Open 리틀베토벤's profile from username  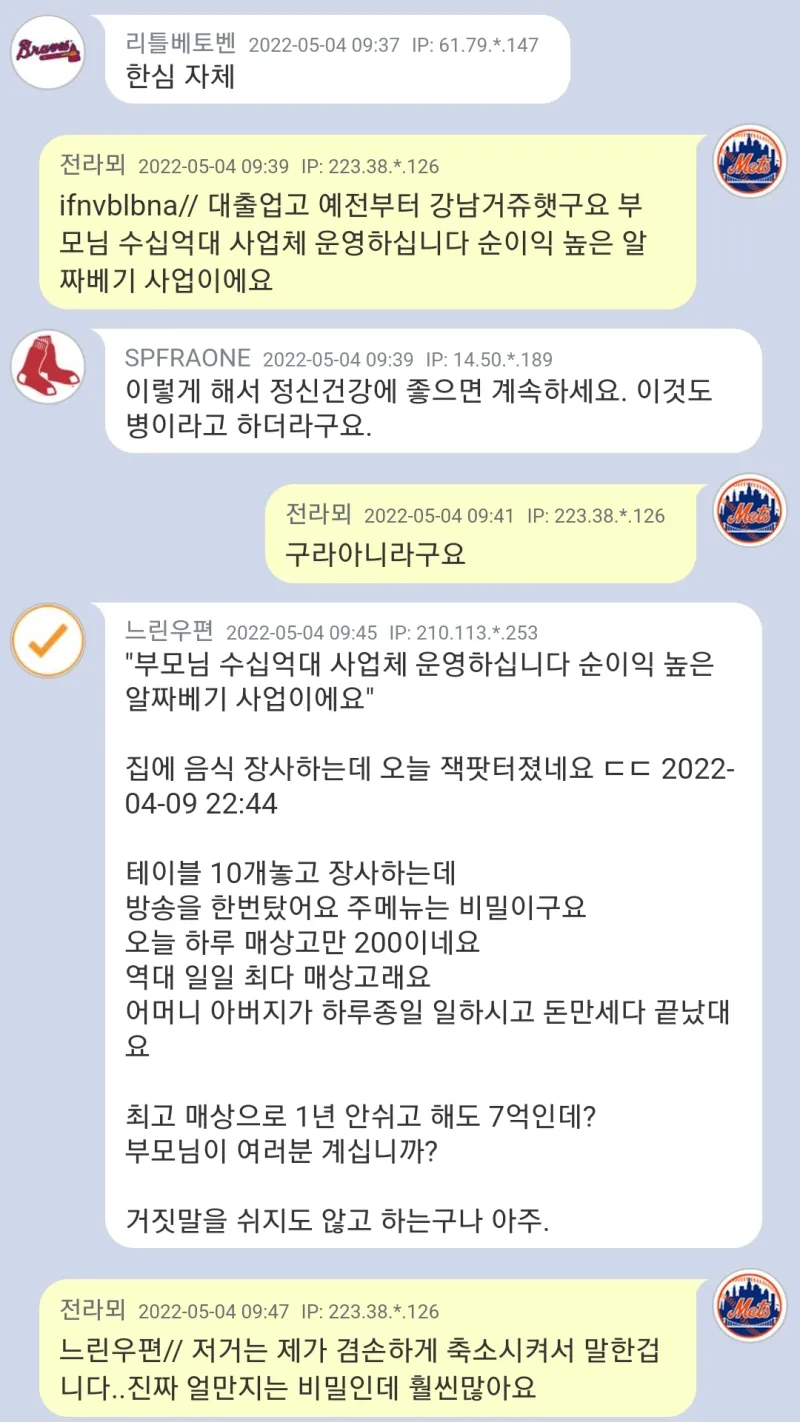(181, 43)
